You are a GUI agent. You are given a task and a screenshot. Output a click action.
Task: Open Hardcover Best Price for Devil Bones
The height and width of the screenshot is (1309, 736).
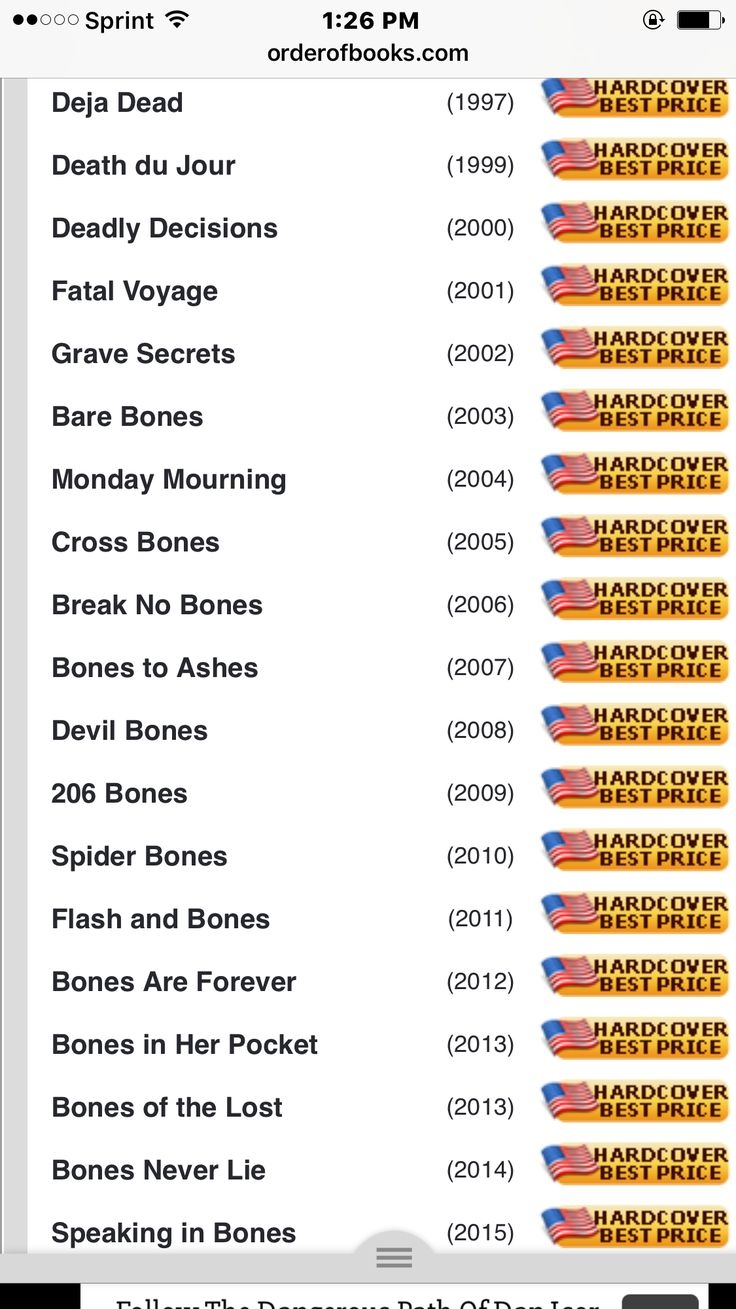(x=635, y=725)
